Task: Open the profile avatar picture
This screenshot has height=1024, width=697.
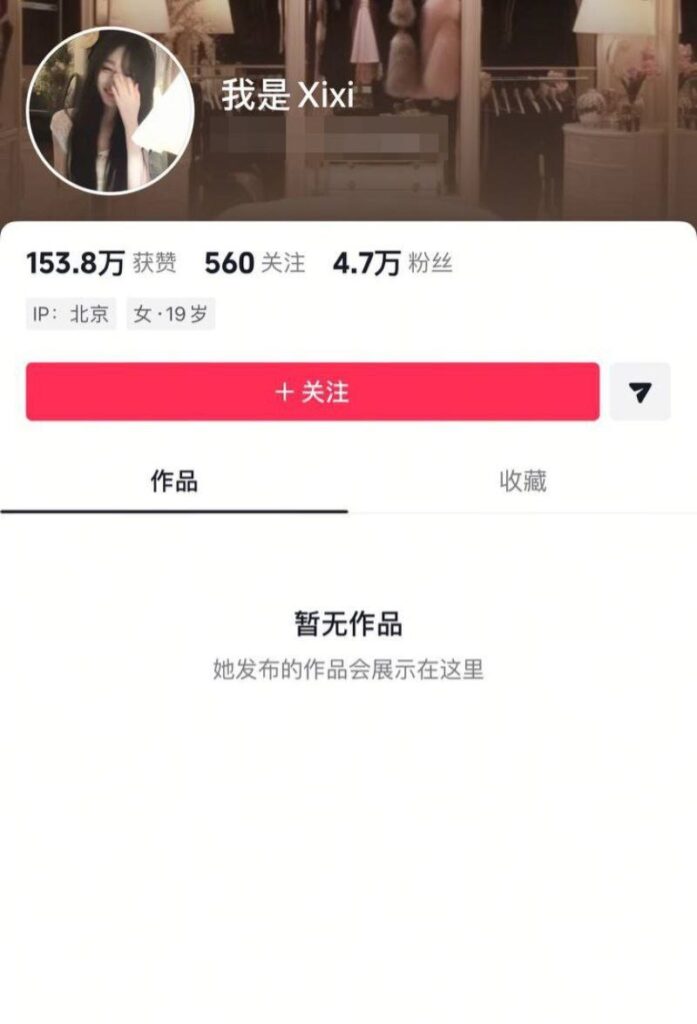Action: click(109, 110)
